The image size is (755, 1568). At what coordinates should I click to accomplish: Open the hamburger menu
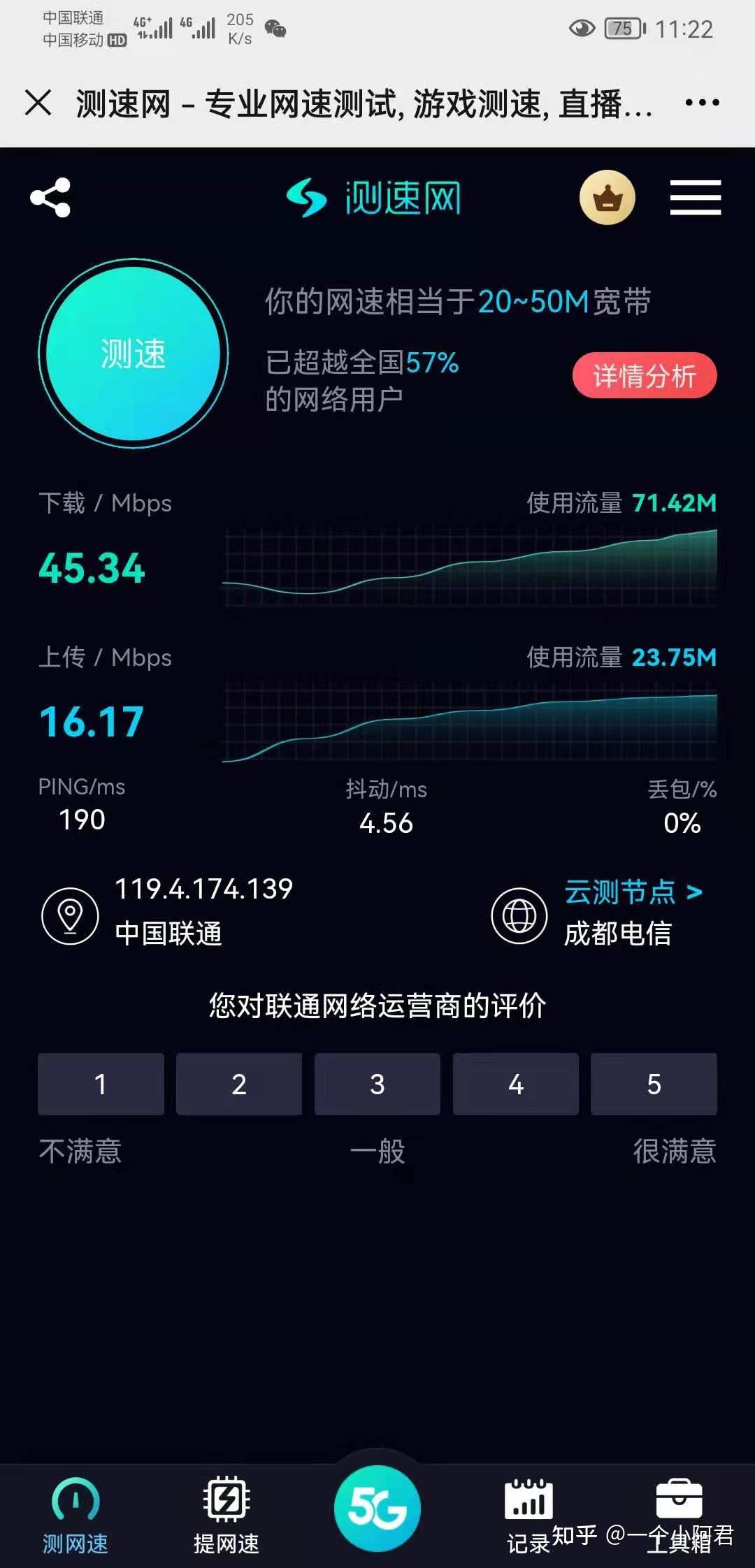click(x=694, y=198)
